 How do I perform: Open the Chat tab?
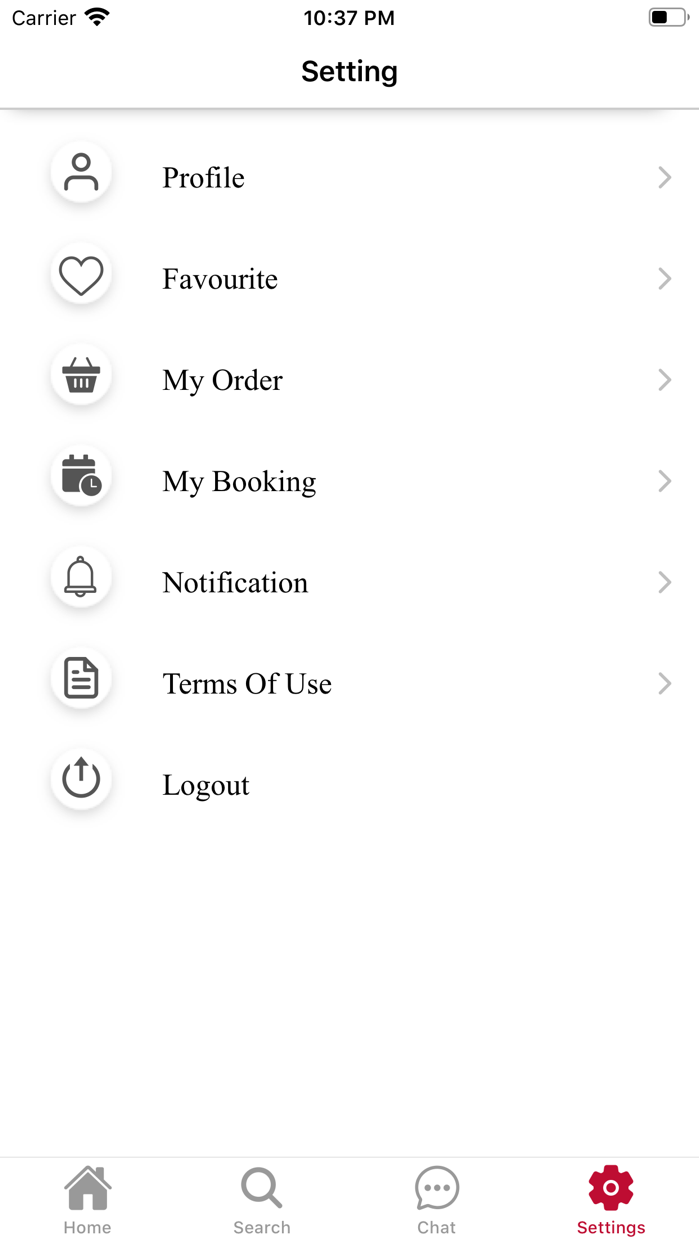pos(437,1200)
